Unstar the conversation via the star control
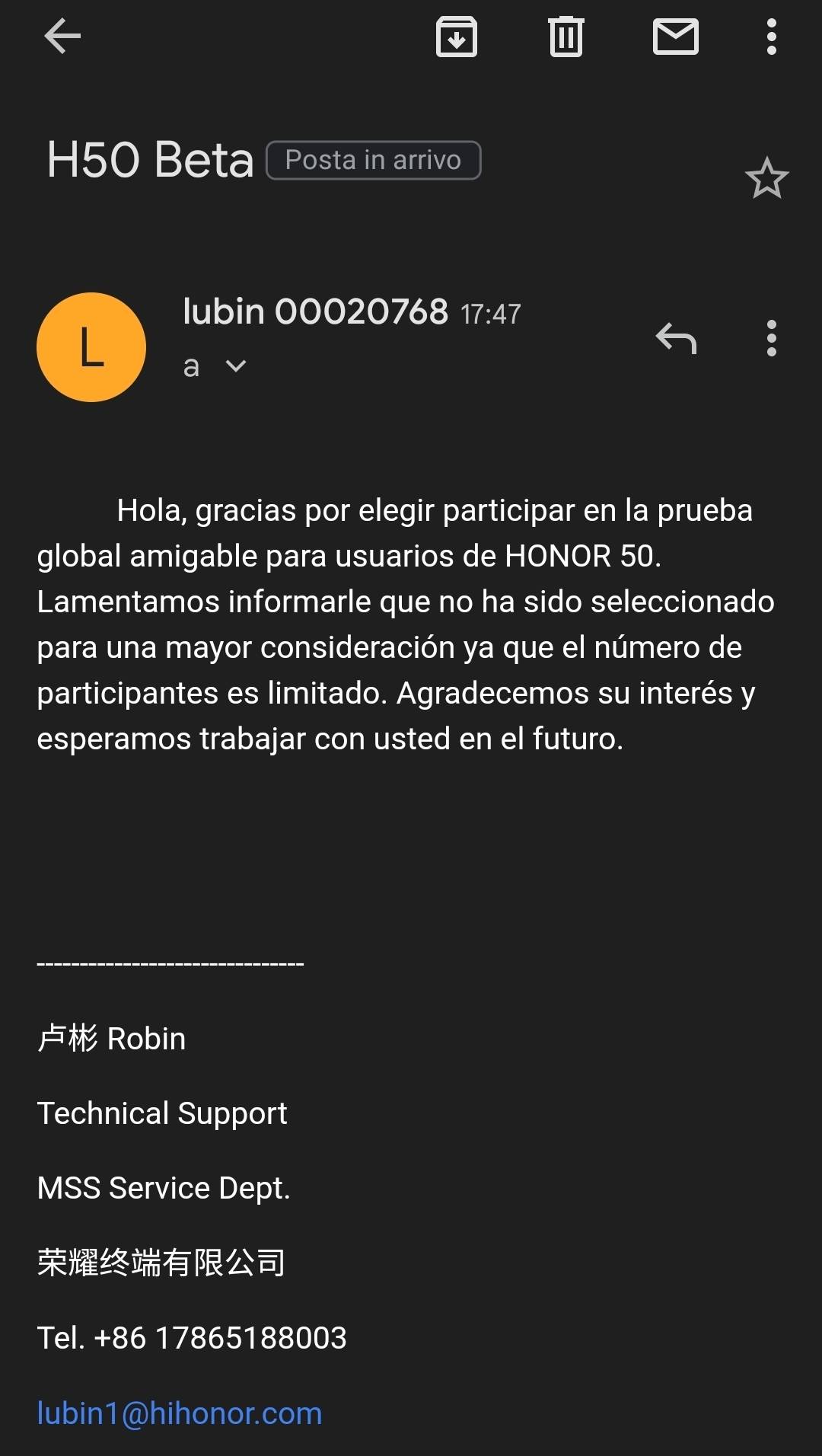 767,177
